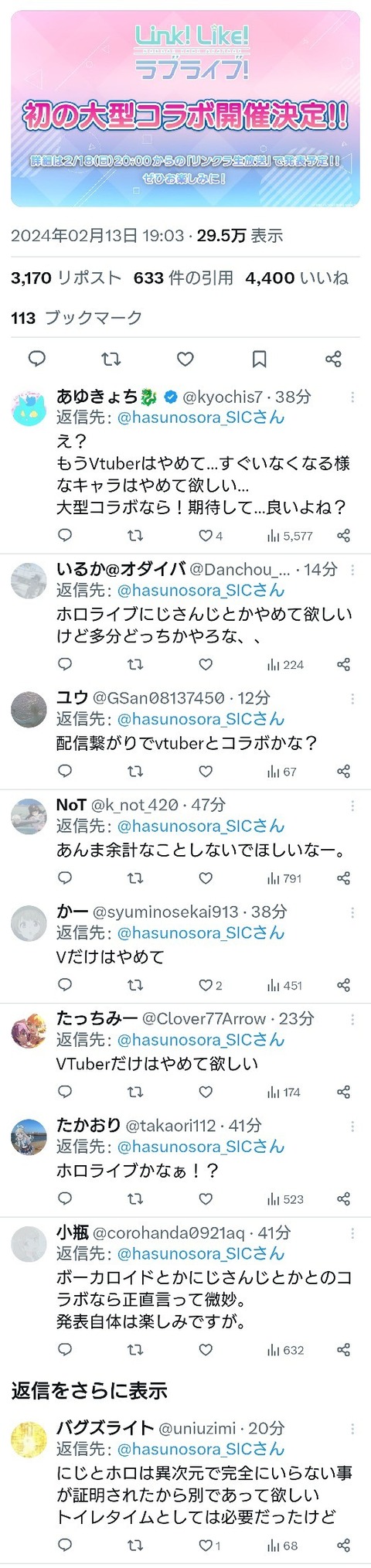This screenshot has height=1568, width=371.
Task: Open いるか@オダイバ's profile picture
Action: [x=29, y=581]
